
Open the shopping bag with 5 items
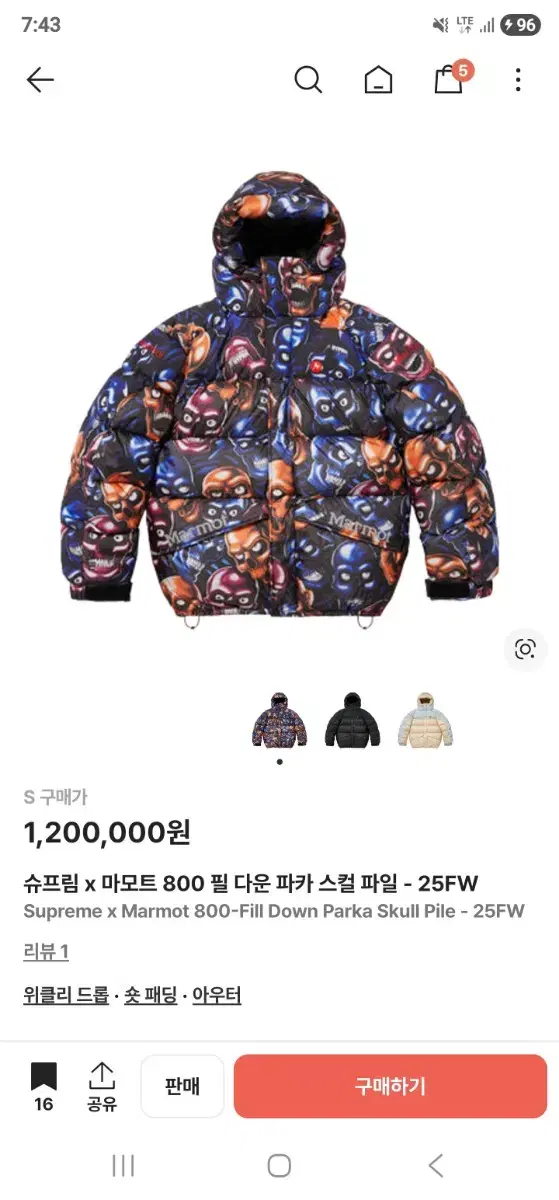(450, 78)
